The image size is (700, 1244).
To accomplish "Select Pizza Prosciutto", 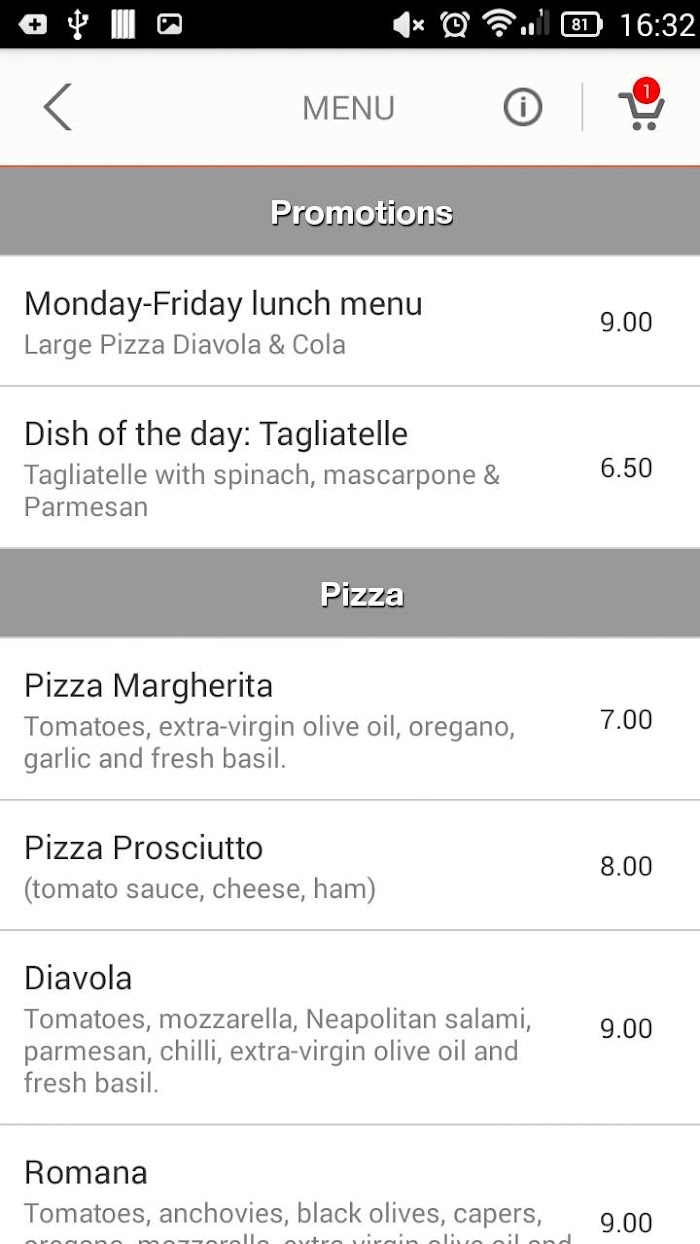I will tap(350, 866).
